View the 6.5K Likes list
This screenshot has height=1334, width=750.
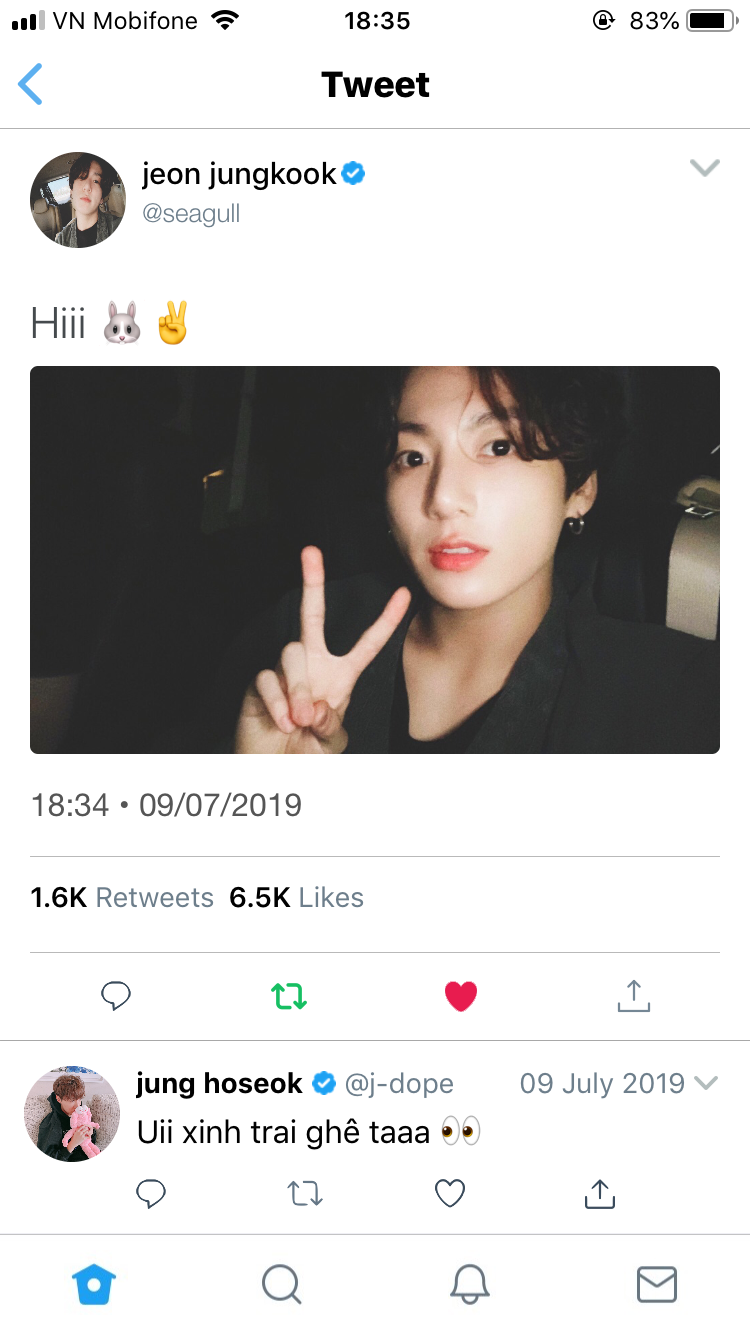pos(297,898)
